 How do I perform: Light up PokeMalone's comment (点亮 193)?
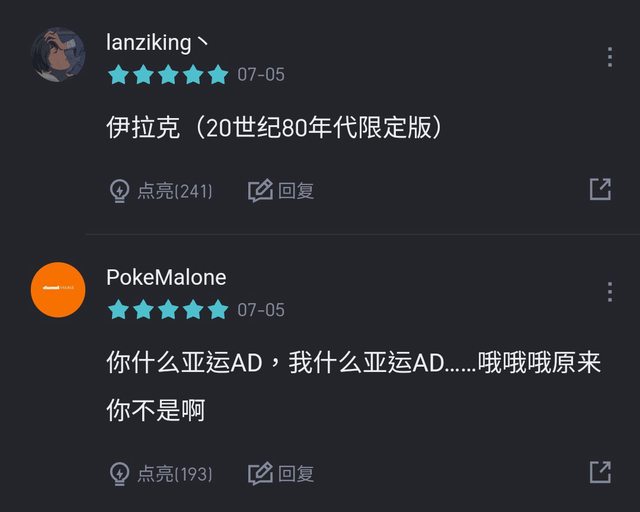161,473
